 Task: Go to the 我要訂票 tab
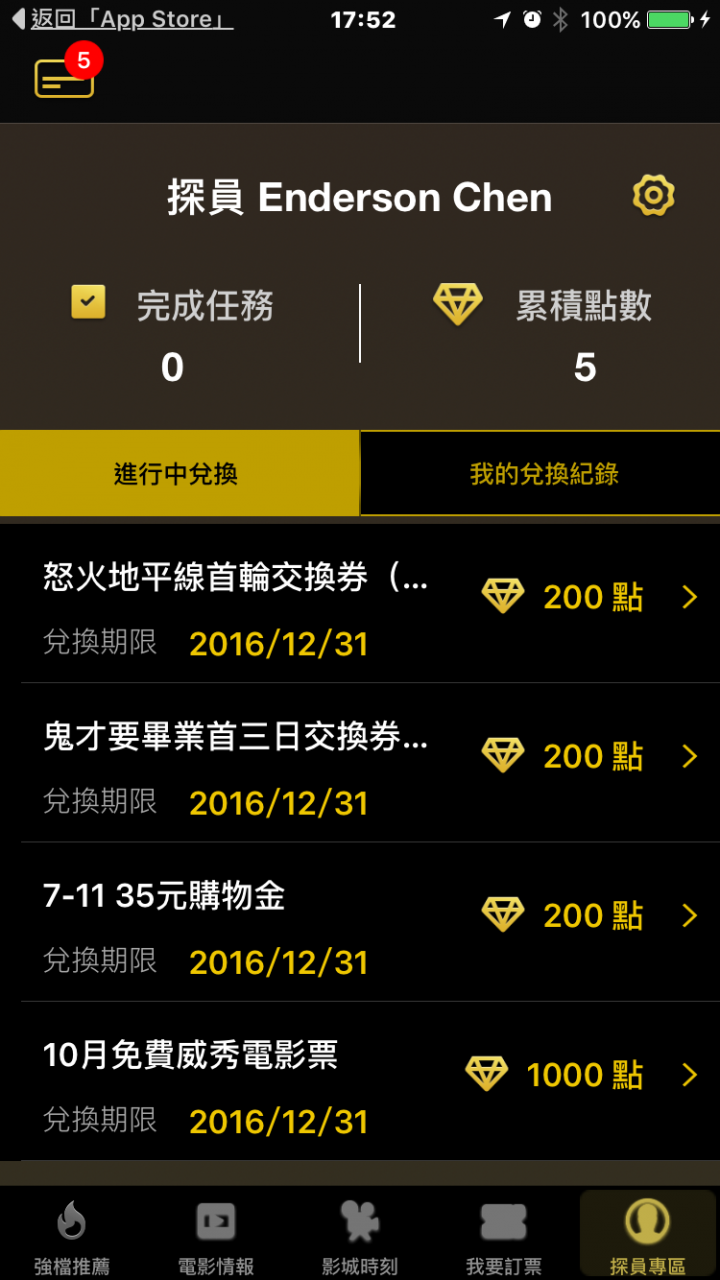point(504,1235)
